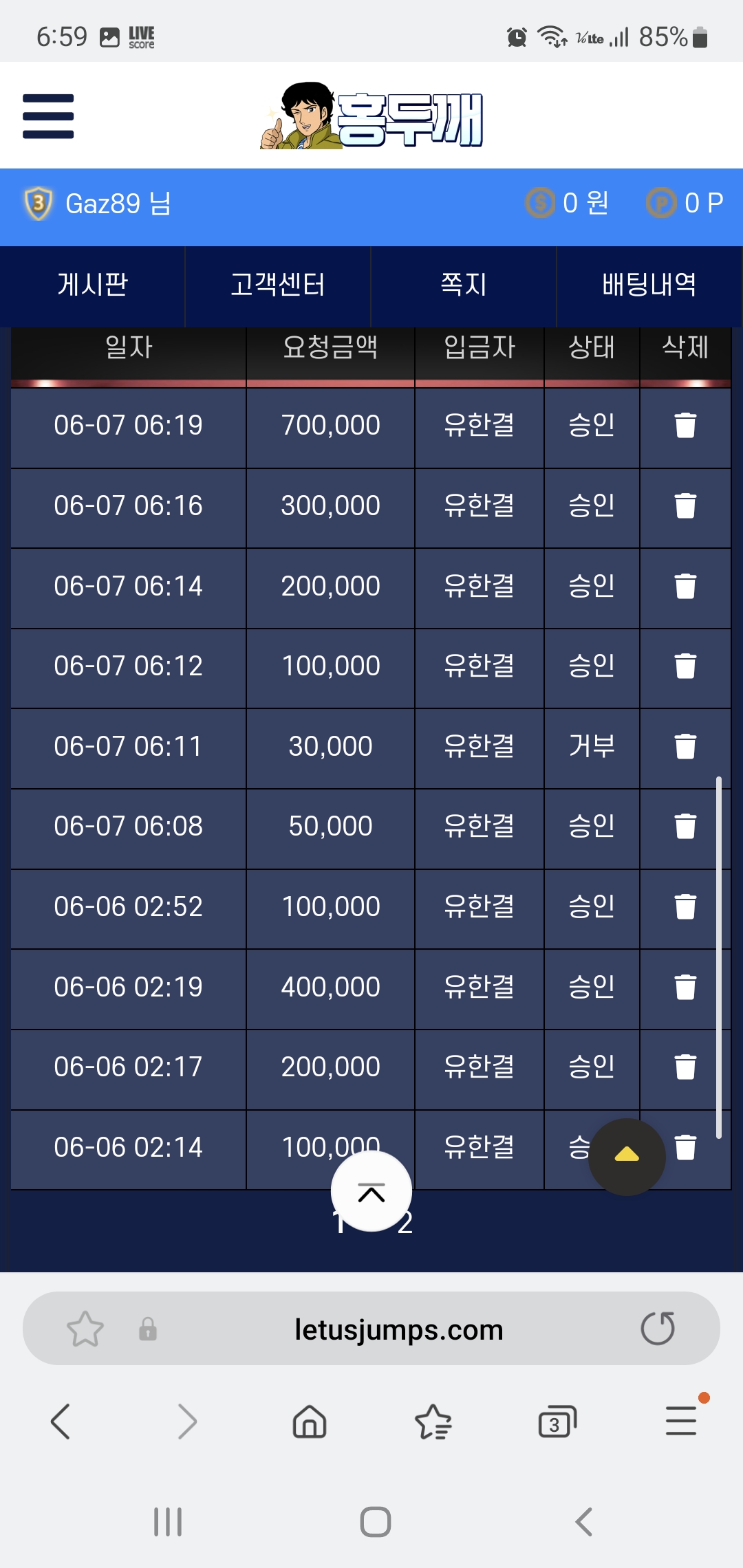Open the browser tools menu
Screen dimensions: 743x1568
pos(681,1421)
